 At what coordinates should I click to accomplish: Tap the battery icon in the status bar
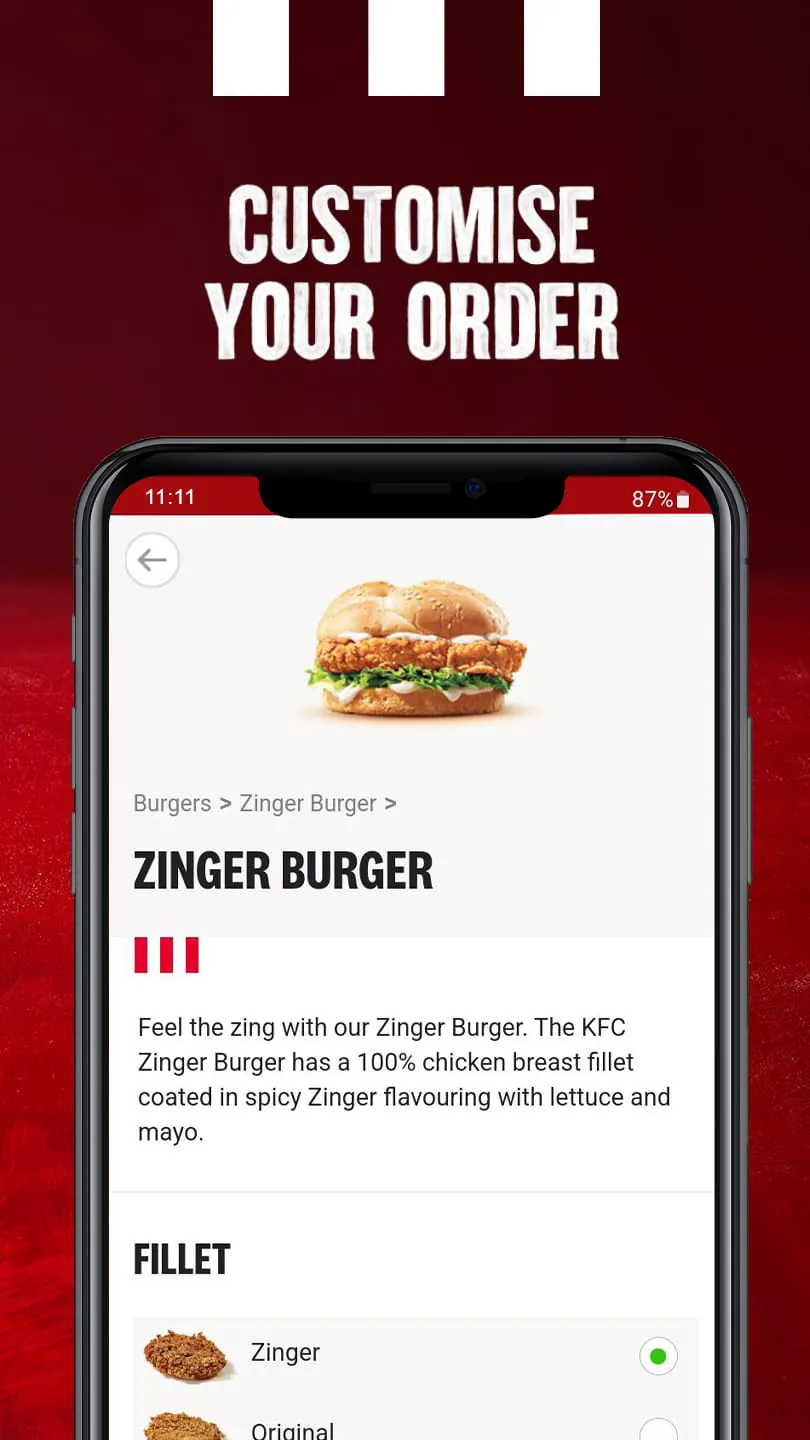[x=682, y=498]
